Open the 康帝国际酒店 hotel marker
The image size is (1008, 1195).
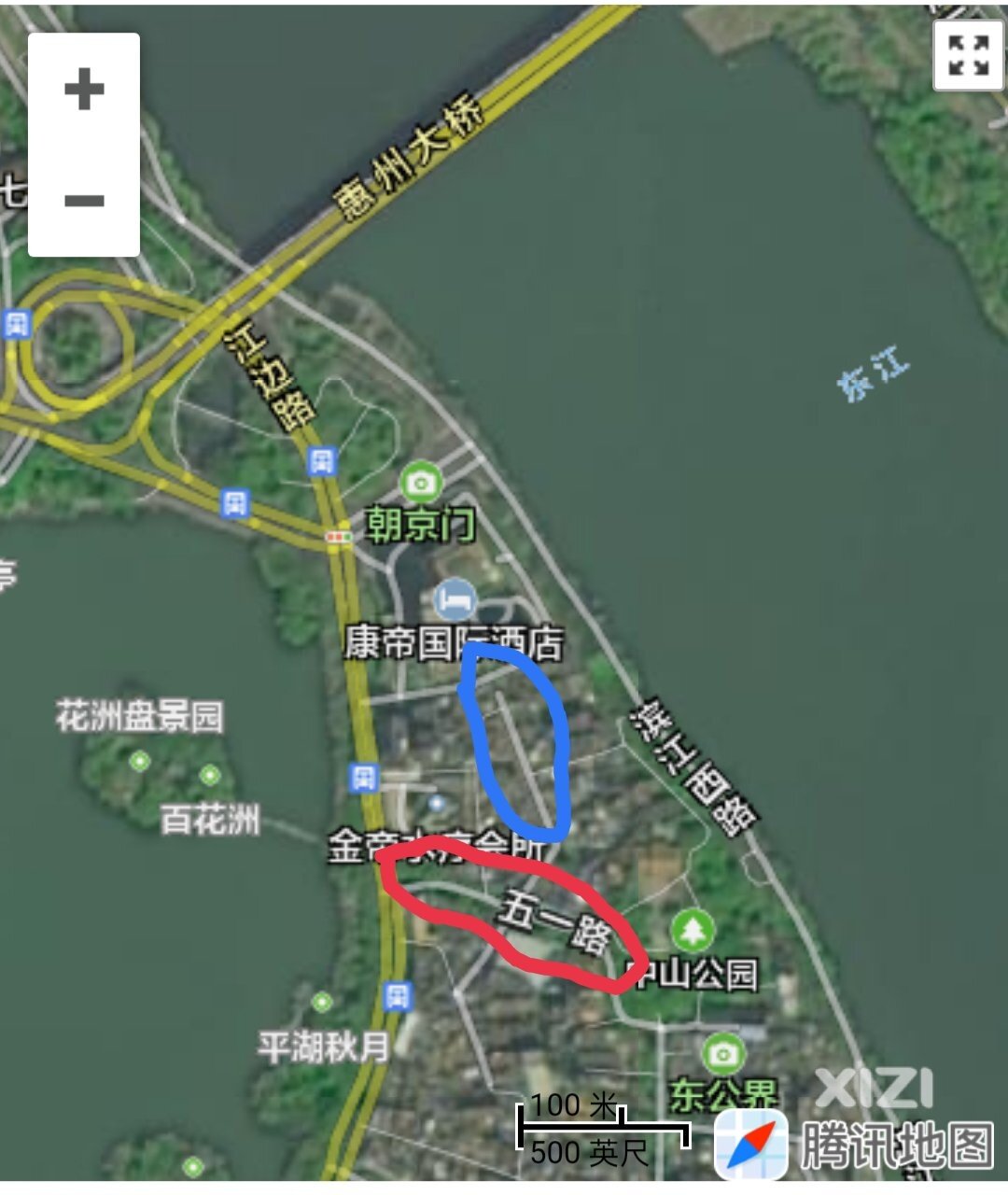(455, 600)
